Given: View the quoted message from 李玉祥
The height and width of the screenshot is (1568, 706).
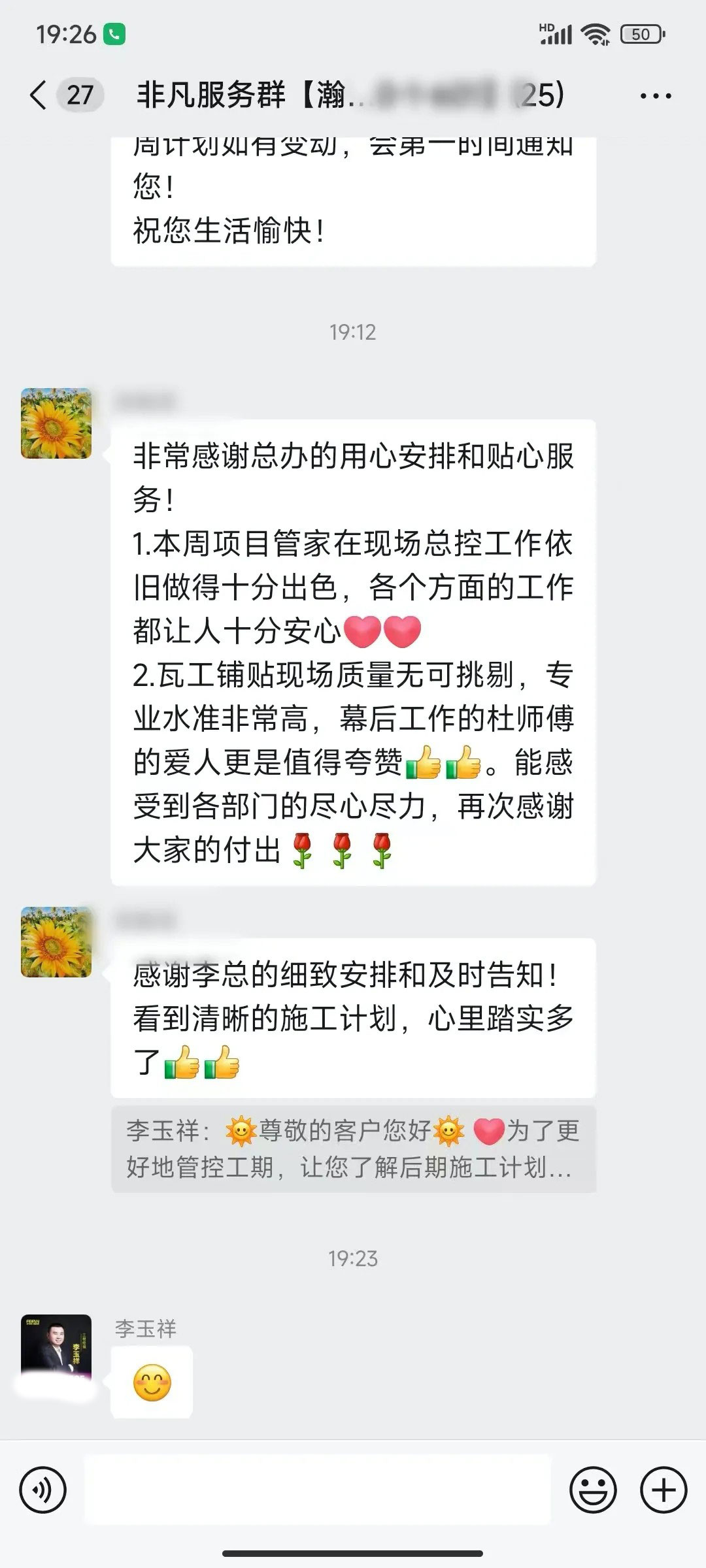Looking at the screenshot, I should 353,1149.
